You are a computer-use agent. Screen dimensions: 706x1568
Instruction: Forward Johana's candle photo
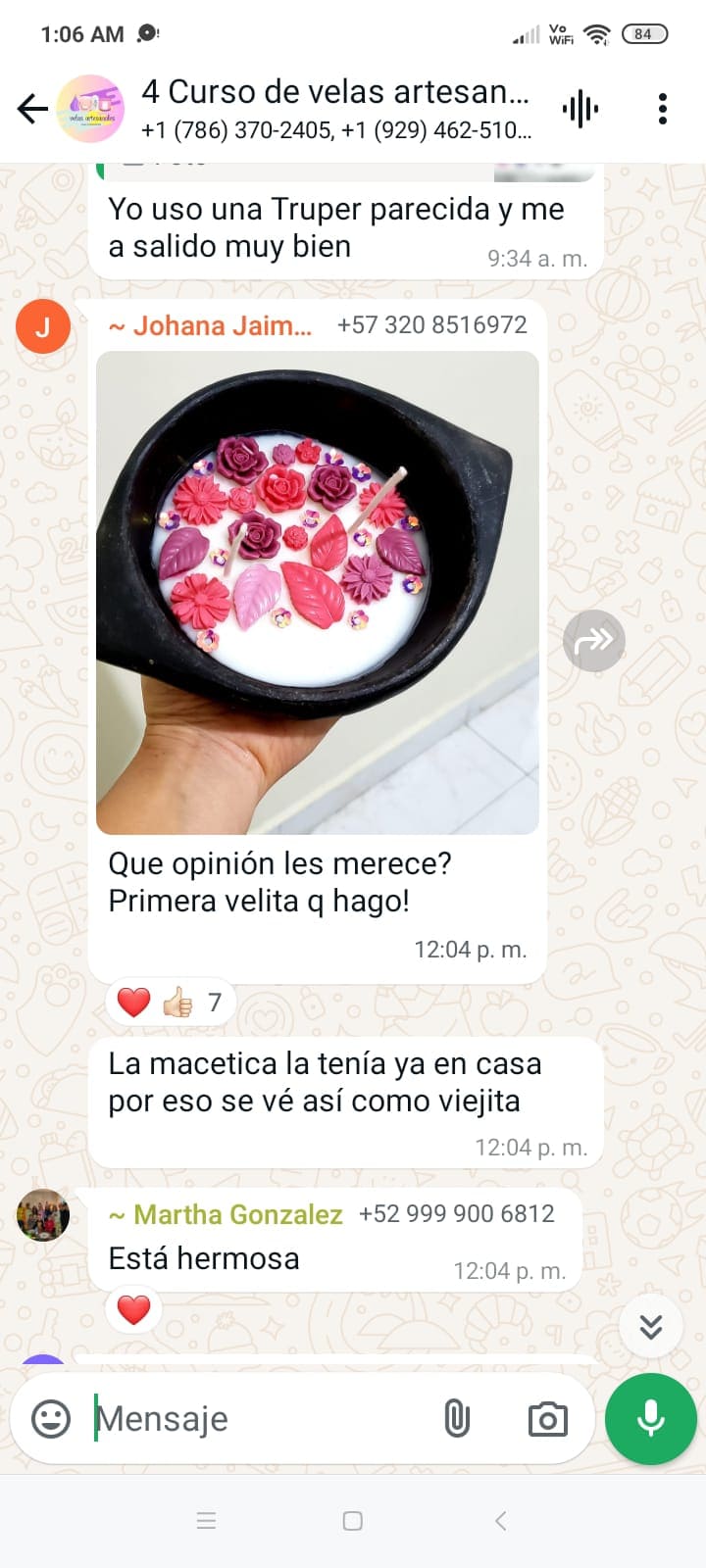pyautogui.click(x=593, y=641)
